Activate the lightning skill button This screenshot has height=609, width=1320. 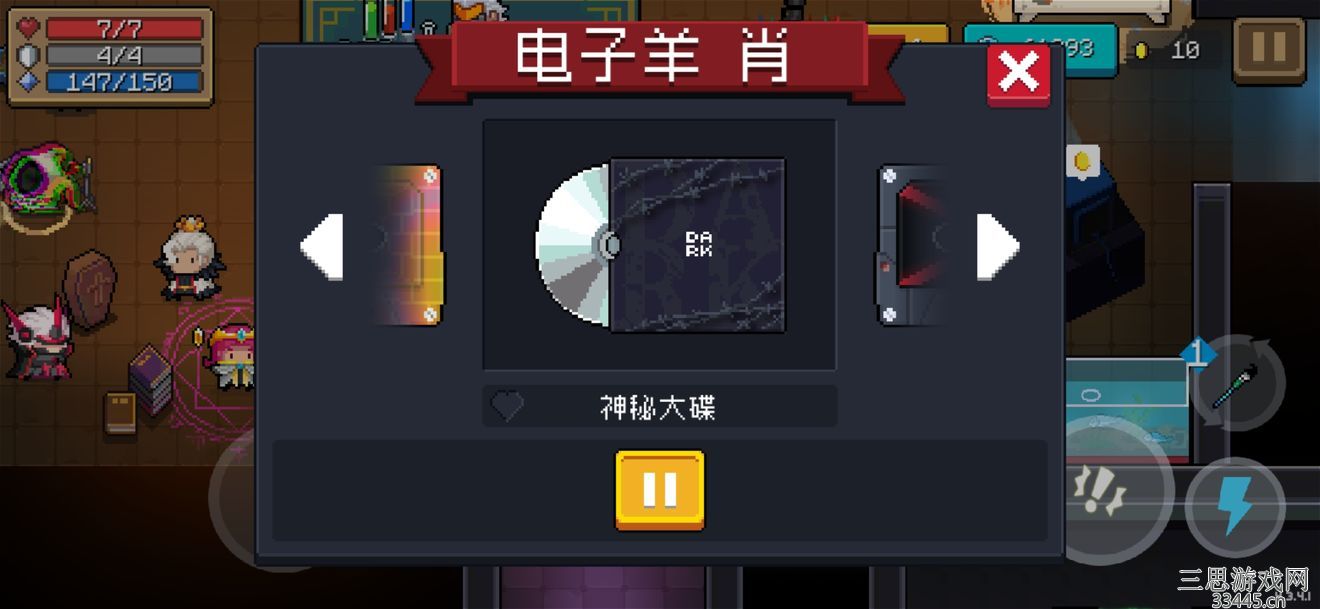point(1235,506)
